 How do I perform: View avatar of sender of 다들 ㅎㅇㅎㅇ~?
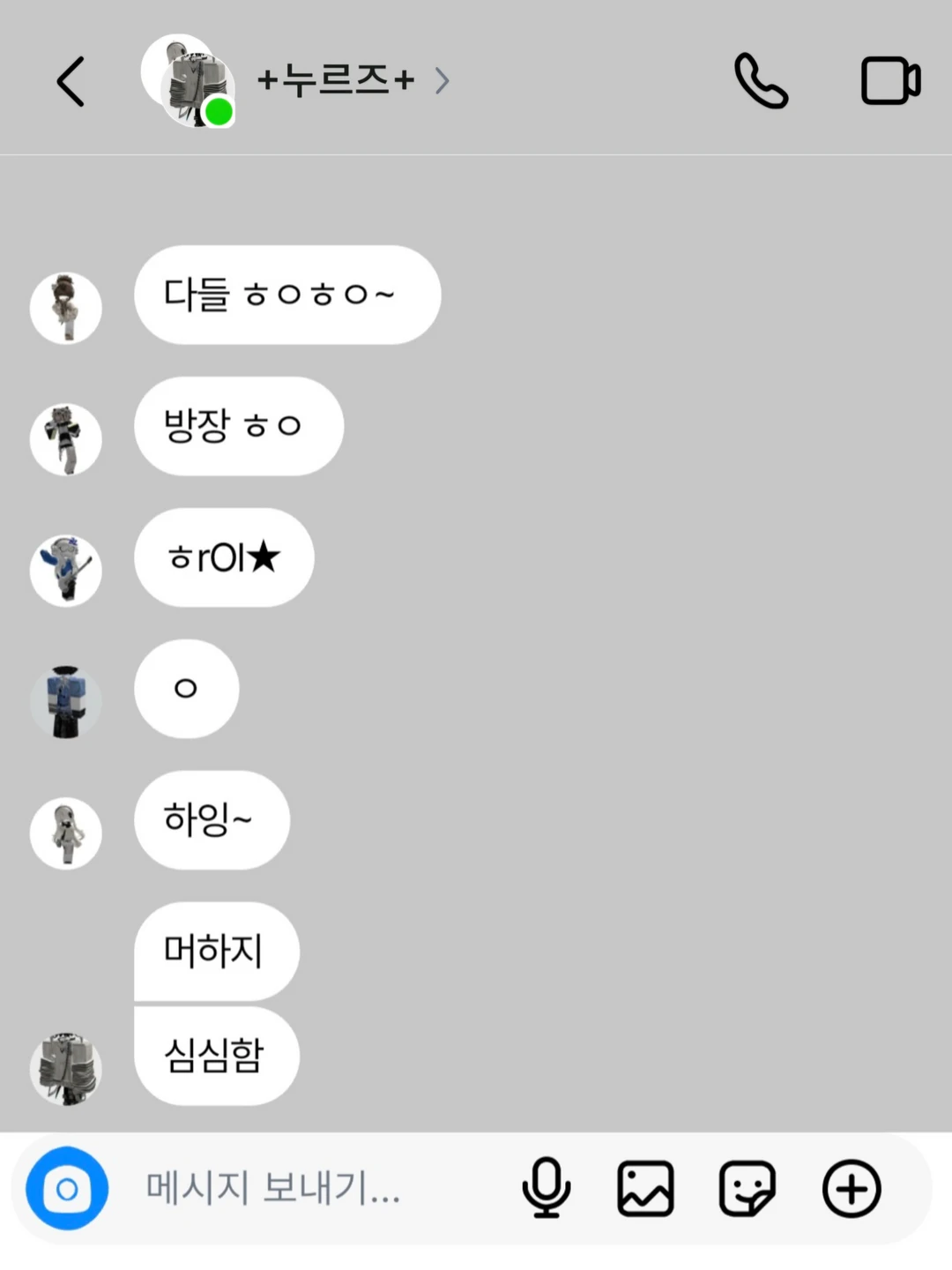(x=66, y=308)
